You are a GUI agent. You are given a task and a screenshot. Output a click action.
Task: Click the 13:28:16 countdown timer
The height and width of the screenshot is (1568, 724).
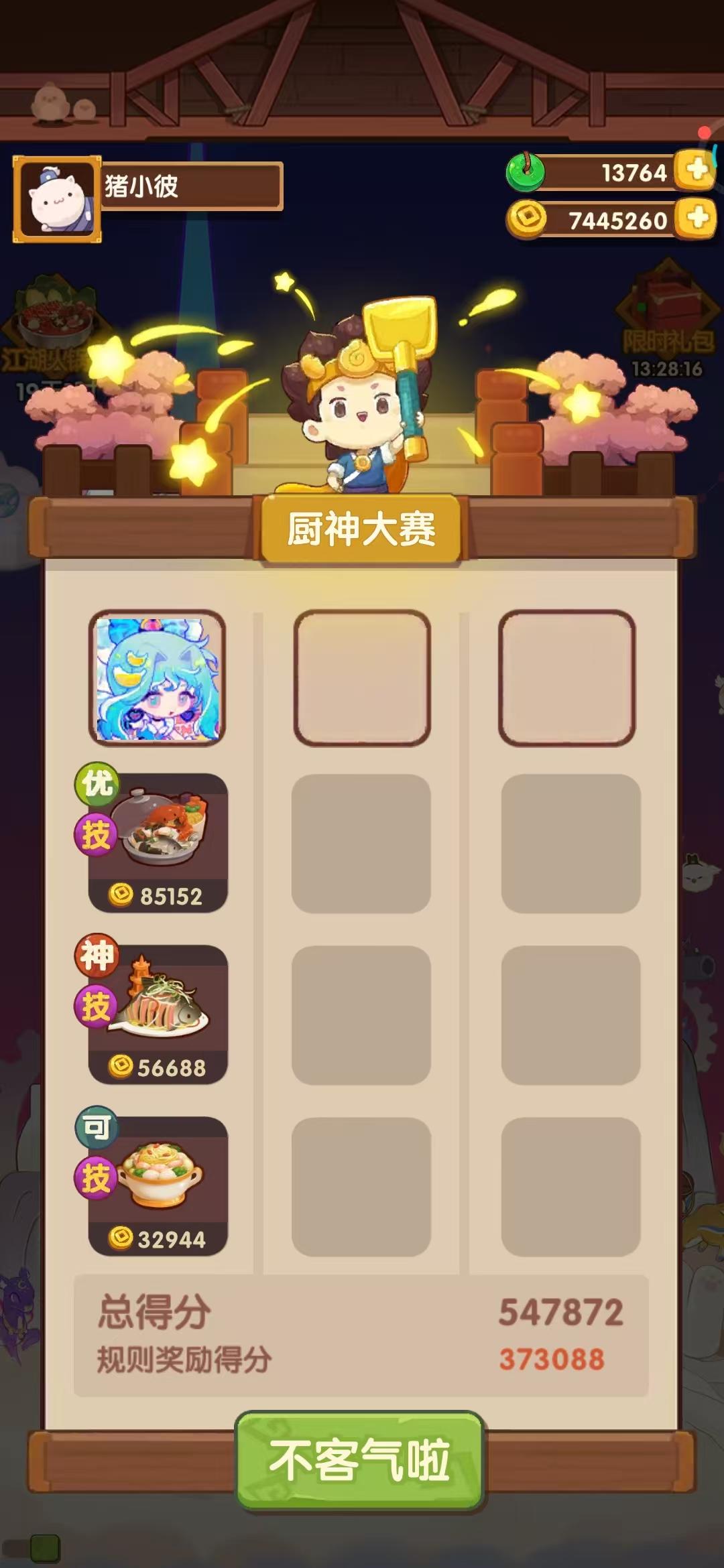coord(669,367)
